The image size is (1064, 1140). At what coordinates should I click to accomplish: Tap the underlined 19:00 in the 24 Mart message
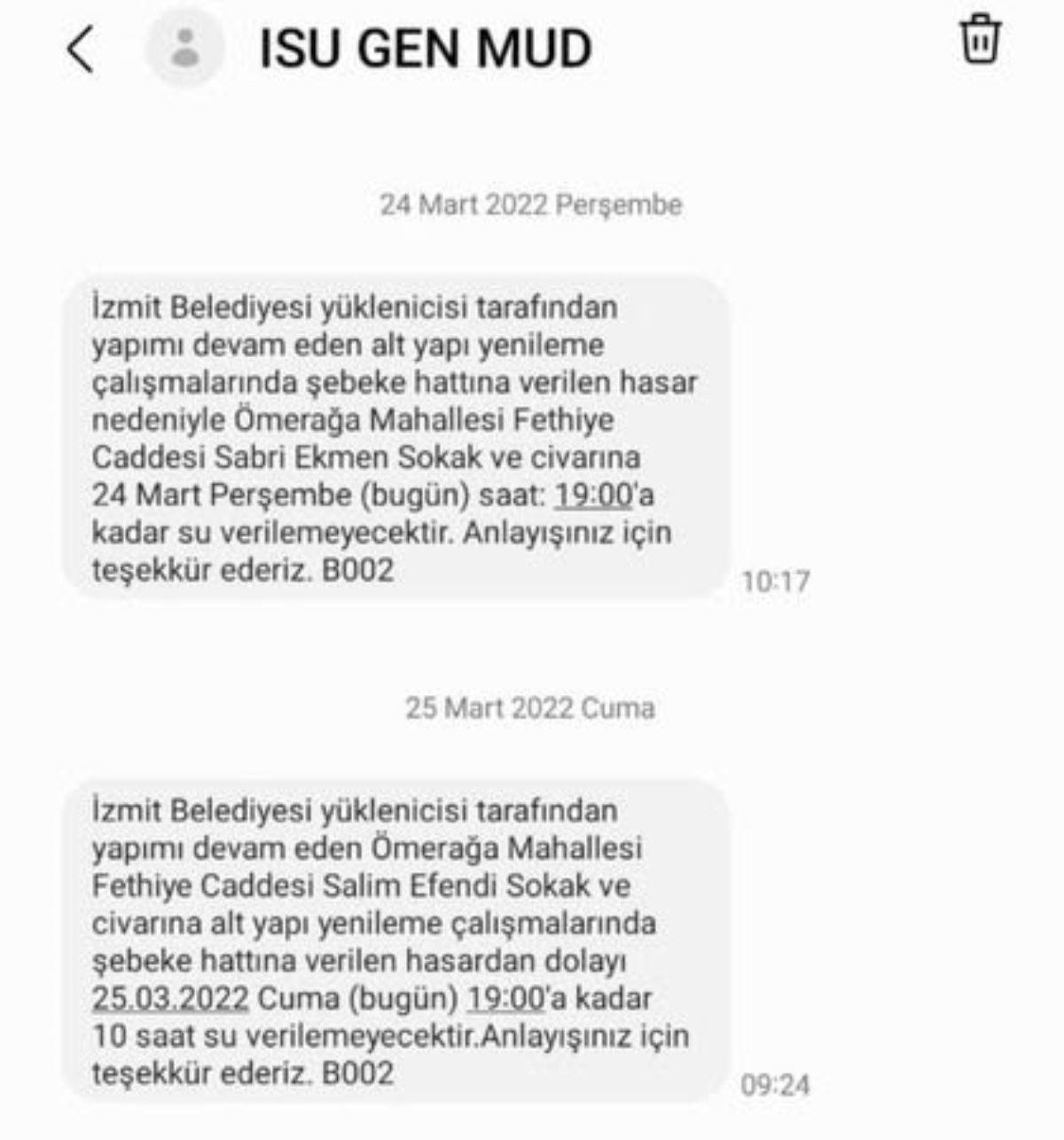click(592, 495)
